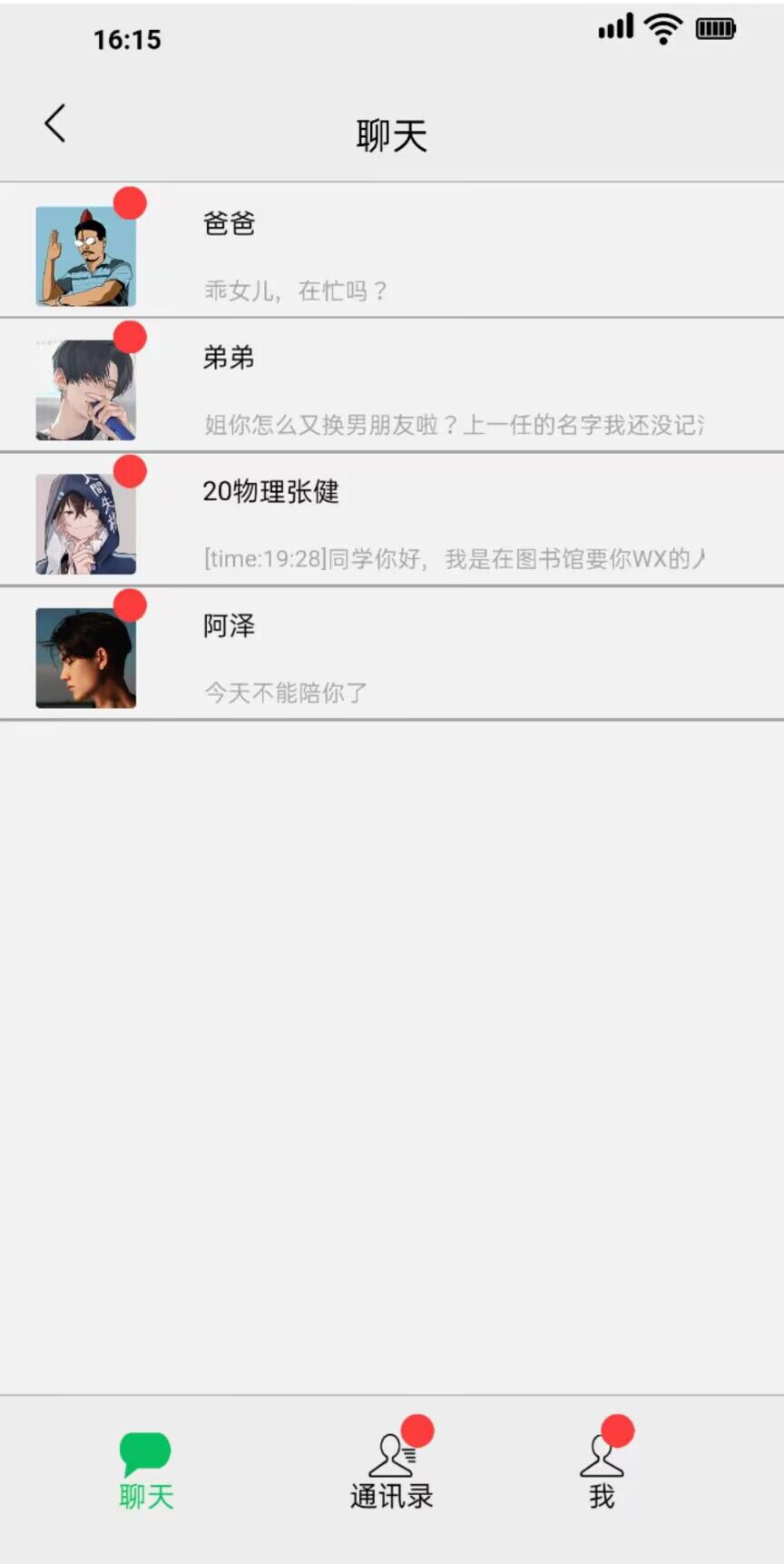
Task: Switch to the 通讯录 tab
Action: click(x=390, y=1471)
